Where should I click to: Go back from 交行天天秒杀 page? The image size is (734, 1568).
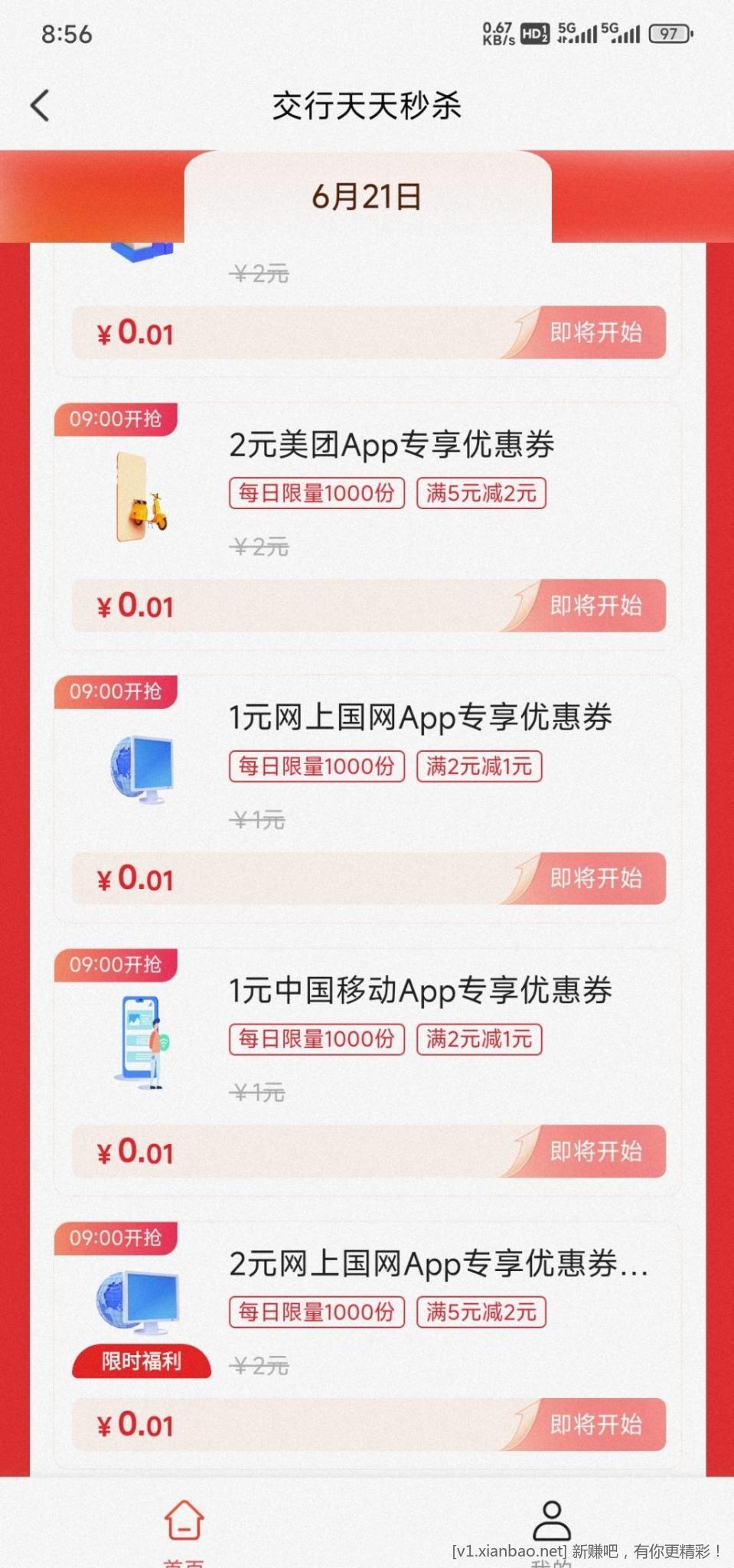coord(40,106)
